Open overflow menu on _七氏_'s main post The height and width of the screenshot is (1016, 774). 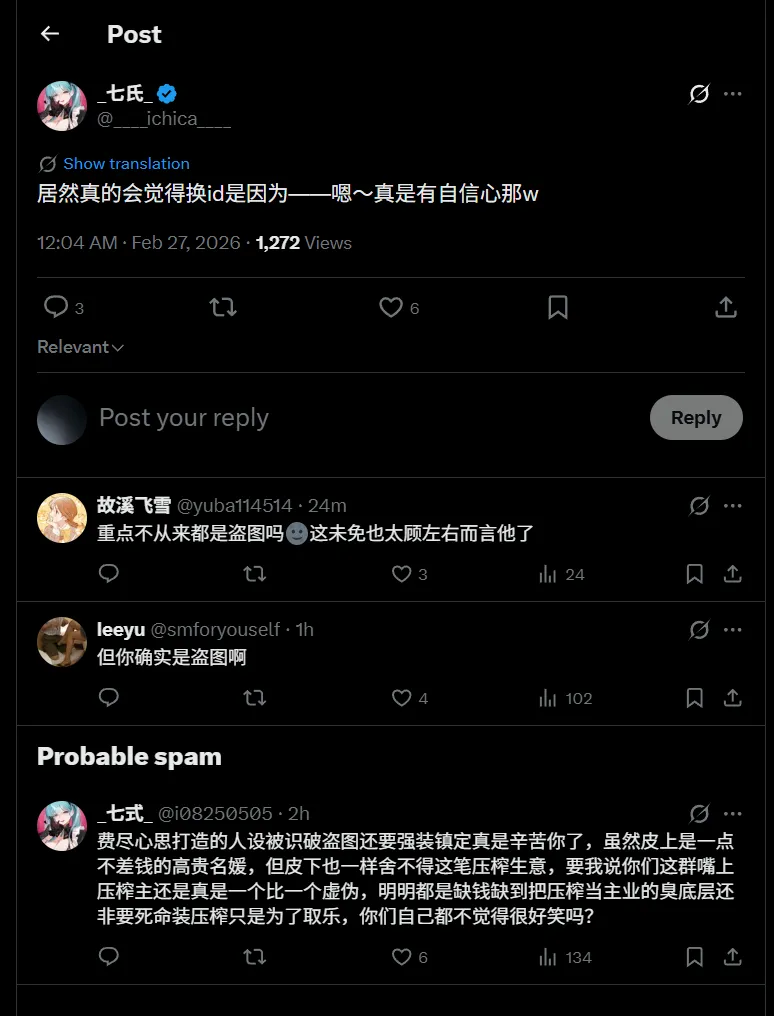pos(733,94)
